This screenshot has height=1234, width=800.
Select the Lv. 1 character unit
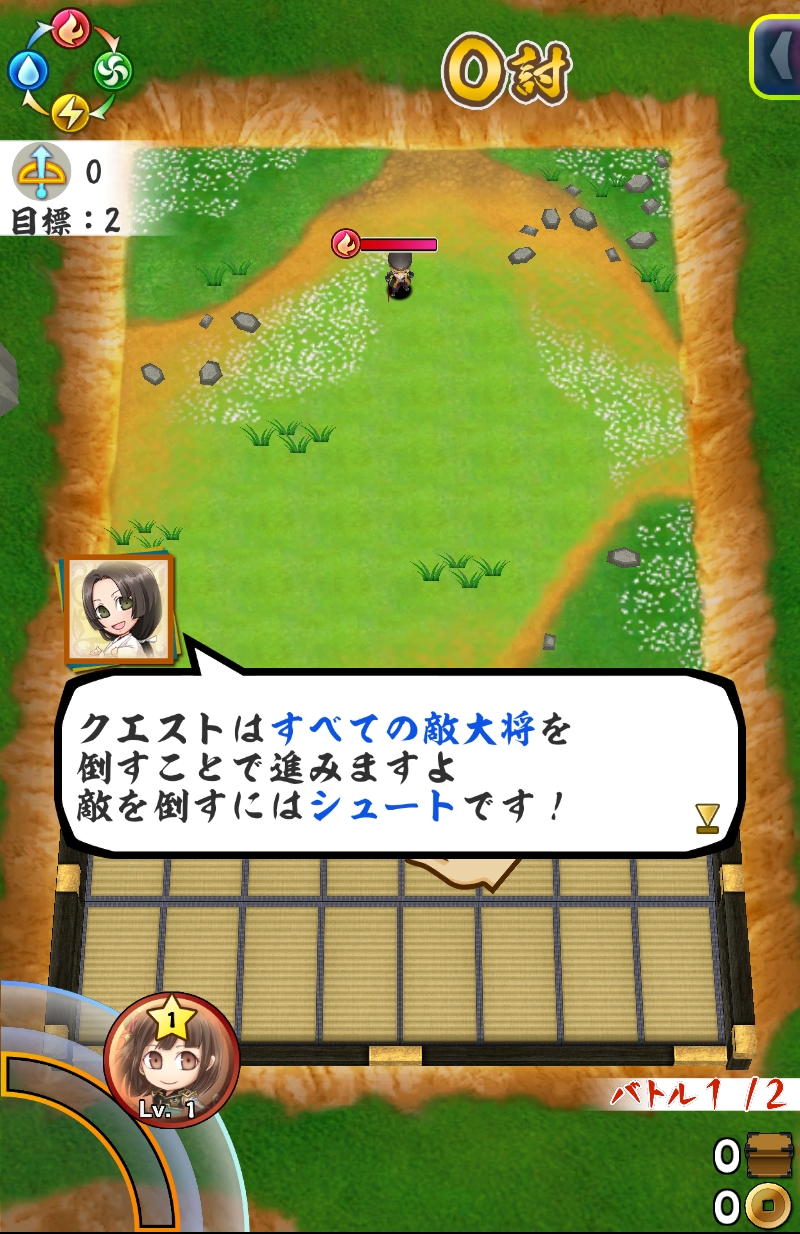click(172, 1061)
